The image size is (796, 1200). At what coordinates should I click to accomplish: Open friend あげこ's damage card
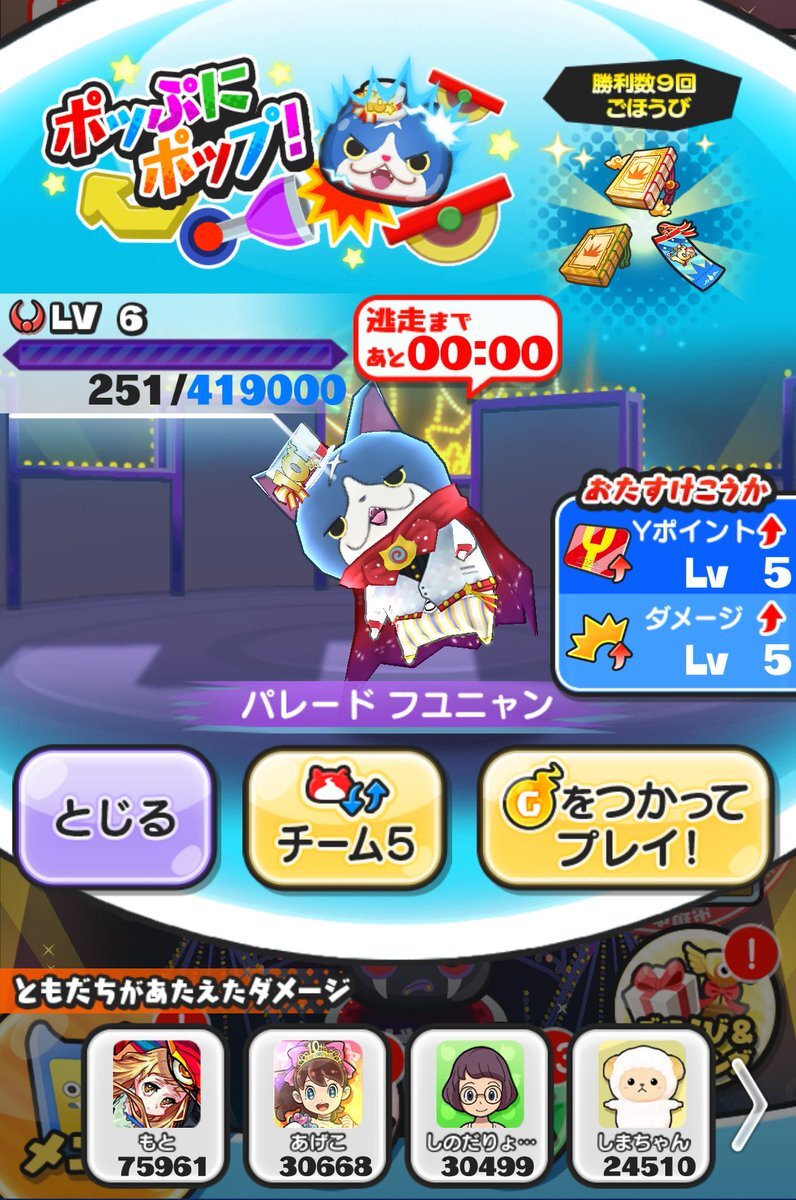(318, 1104)
